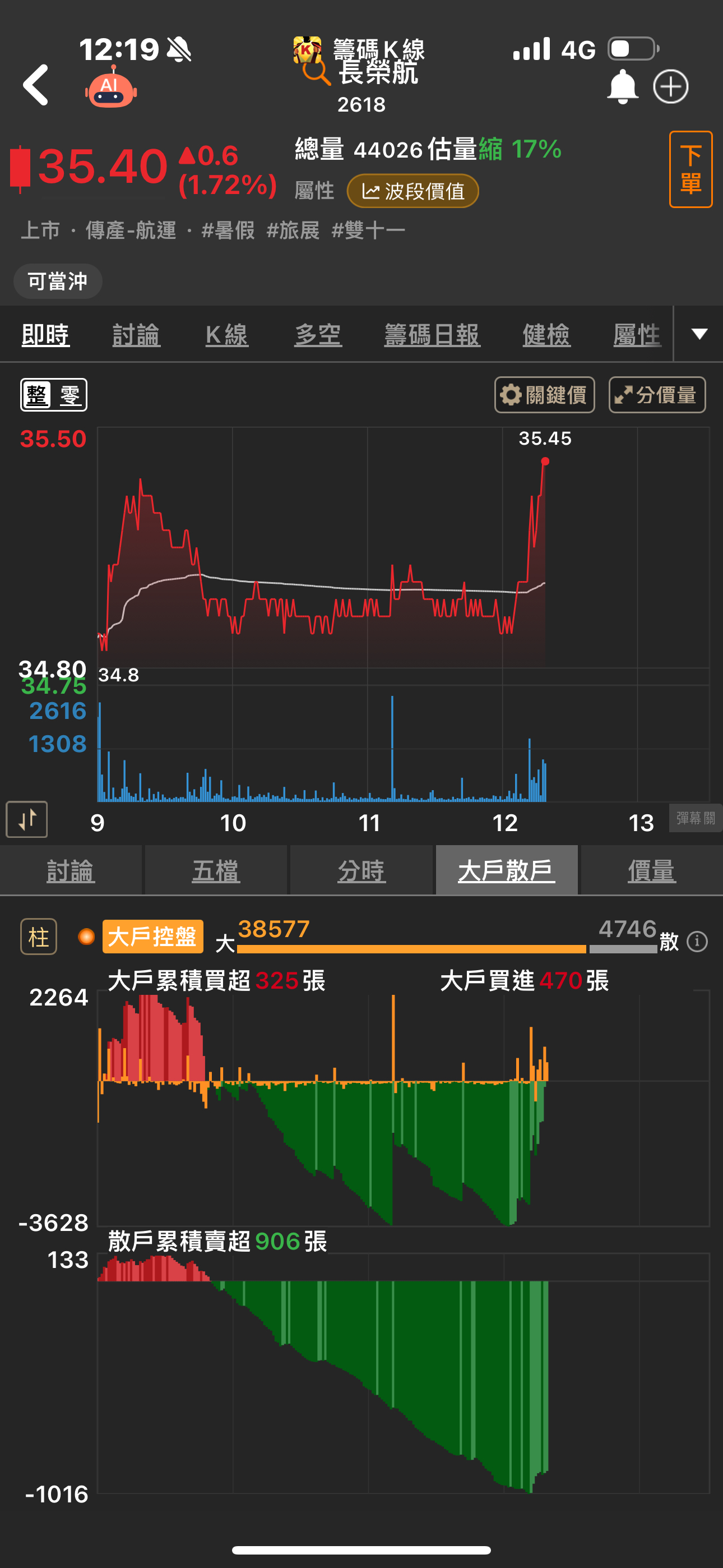723x1568 pixels.
Task: Add stock to watchlist with plus icon
Action: [671, 87]
